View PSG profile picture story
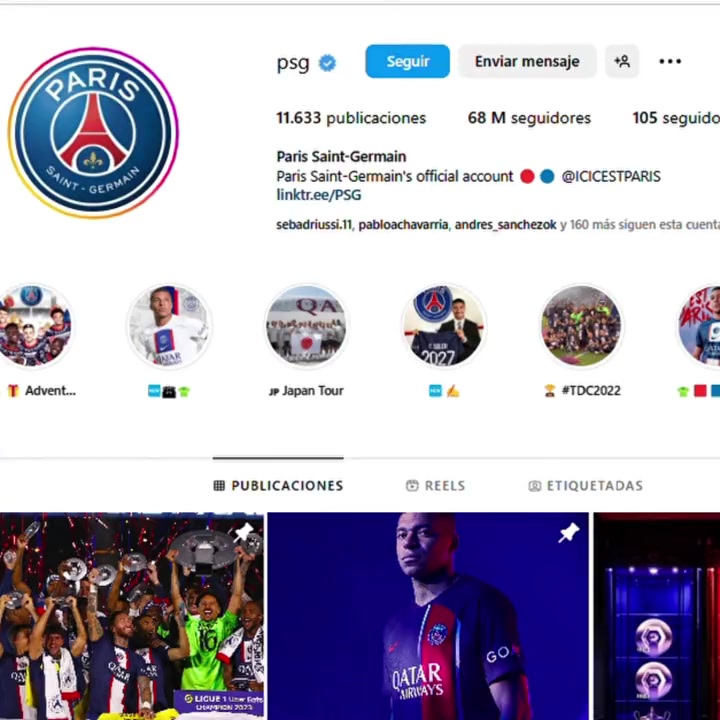 [93, 132]
